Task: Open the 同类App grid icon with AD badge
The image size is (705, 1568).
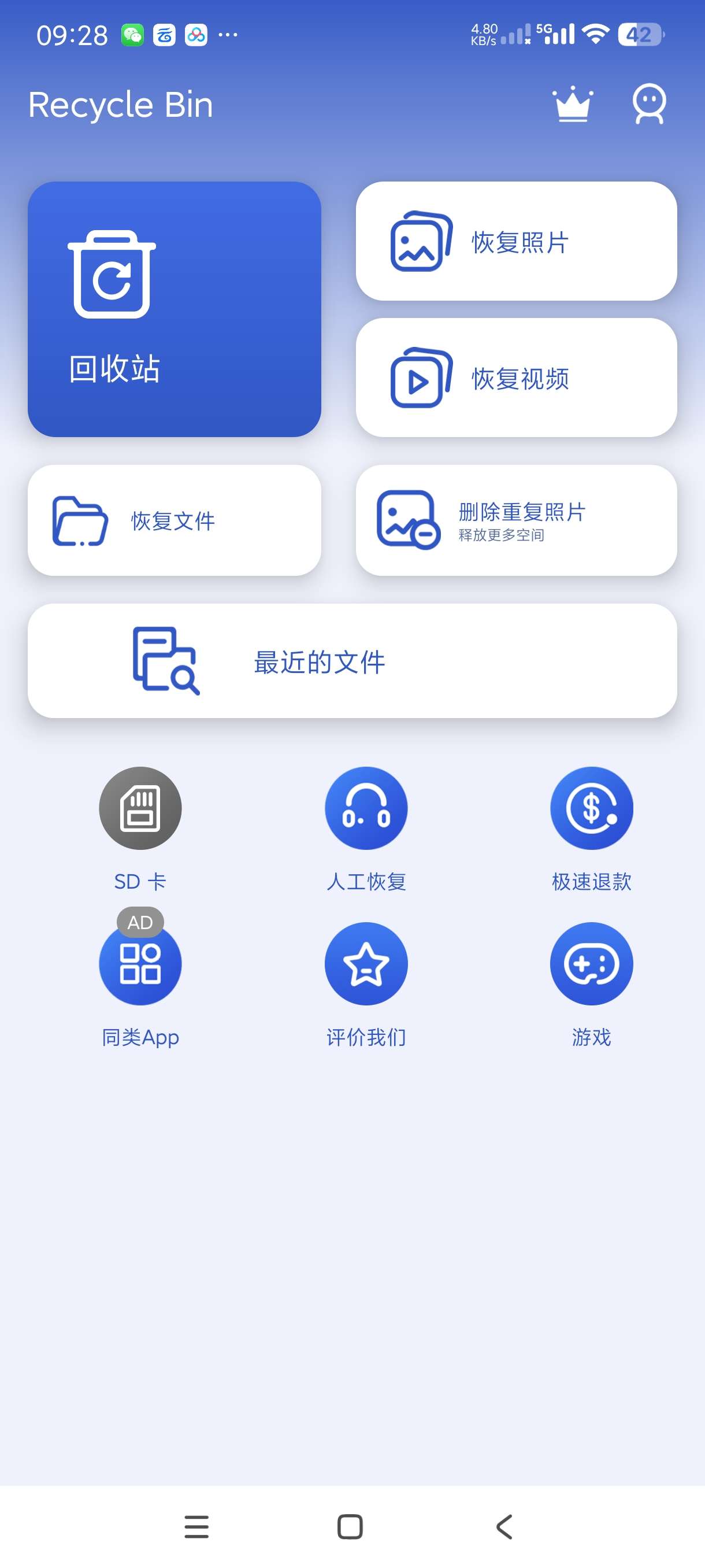Action: click(x=140, y=965)
